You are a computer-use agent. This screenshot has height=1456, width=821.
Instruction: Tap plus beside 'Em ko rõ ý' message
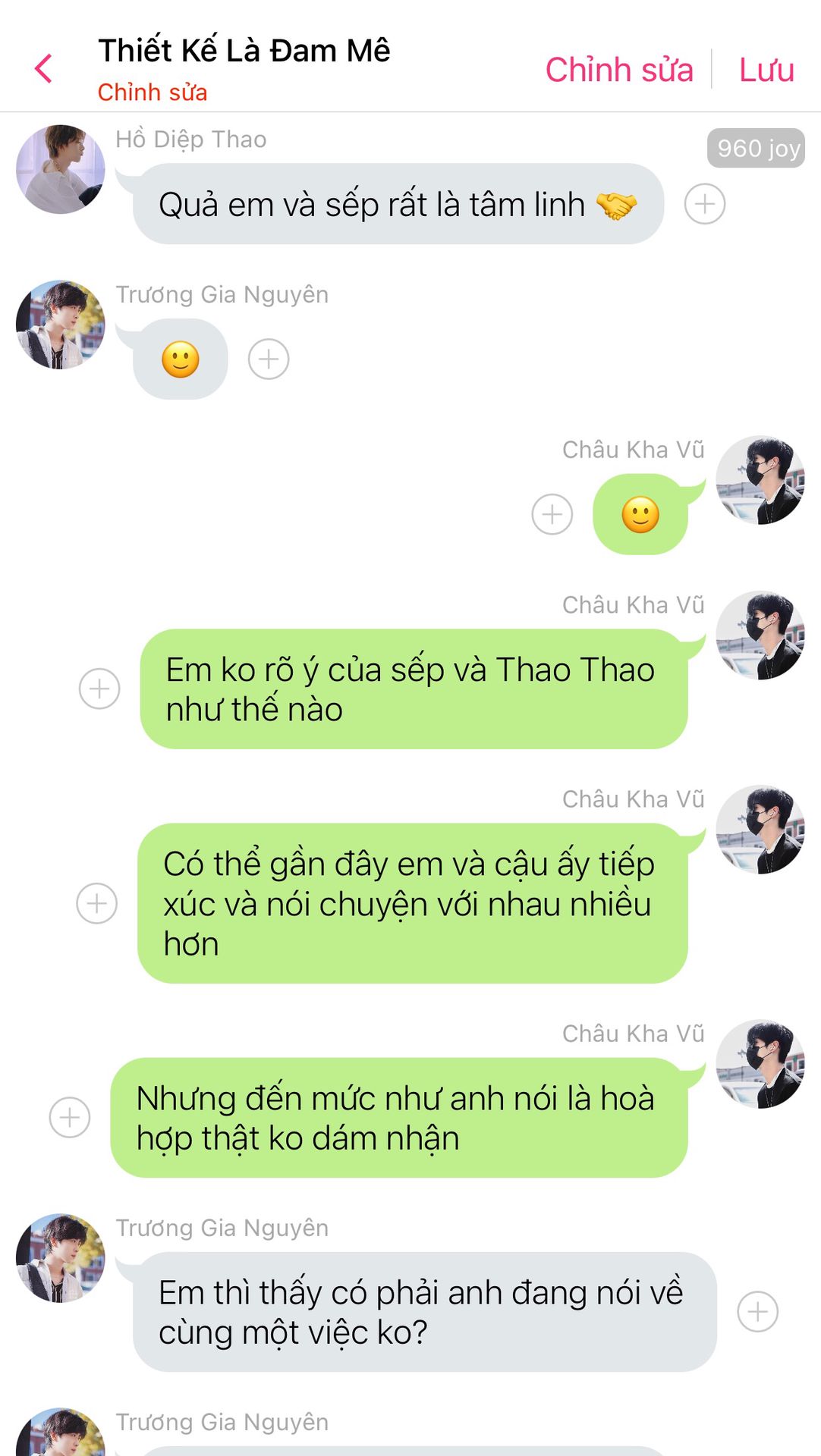[99, 689]
